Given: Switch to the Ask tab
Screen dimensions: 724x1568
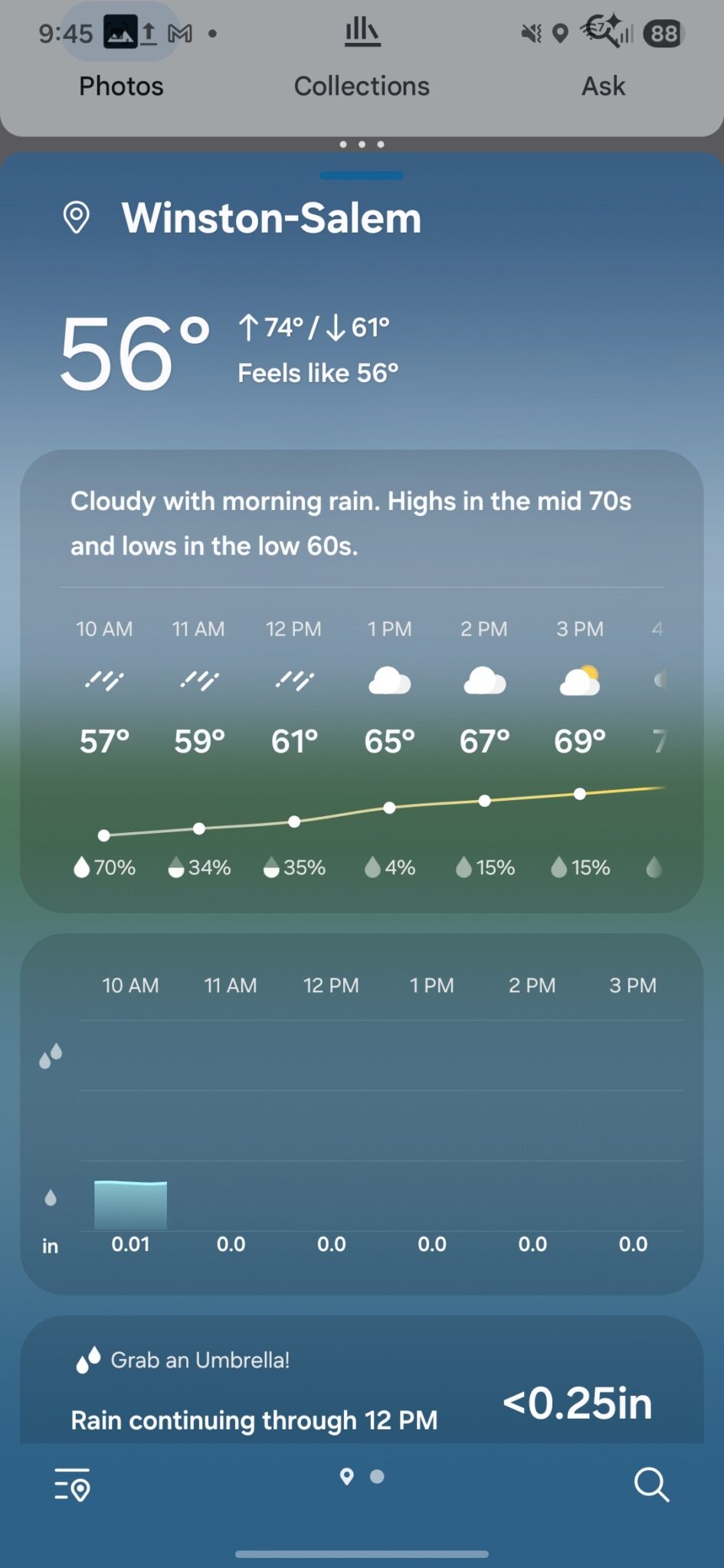Looking at the screenshot, I should pos(603,86).
